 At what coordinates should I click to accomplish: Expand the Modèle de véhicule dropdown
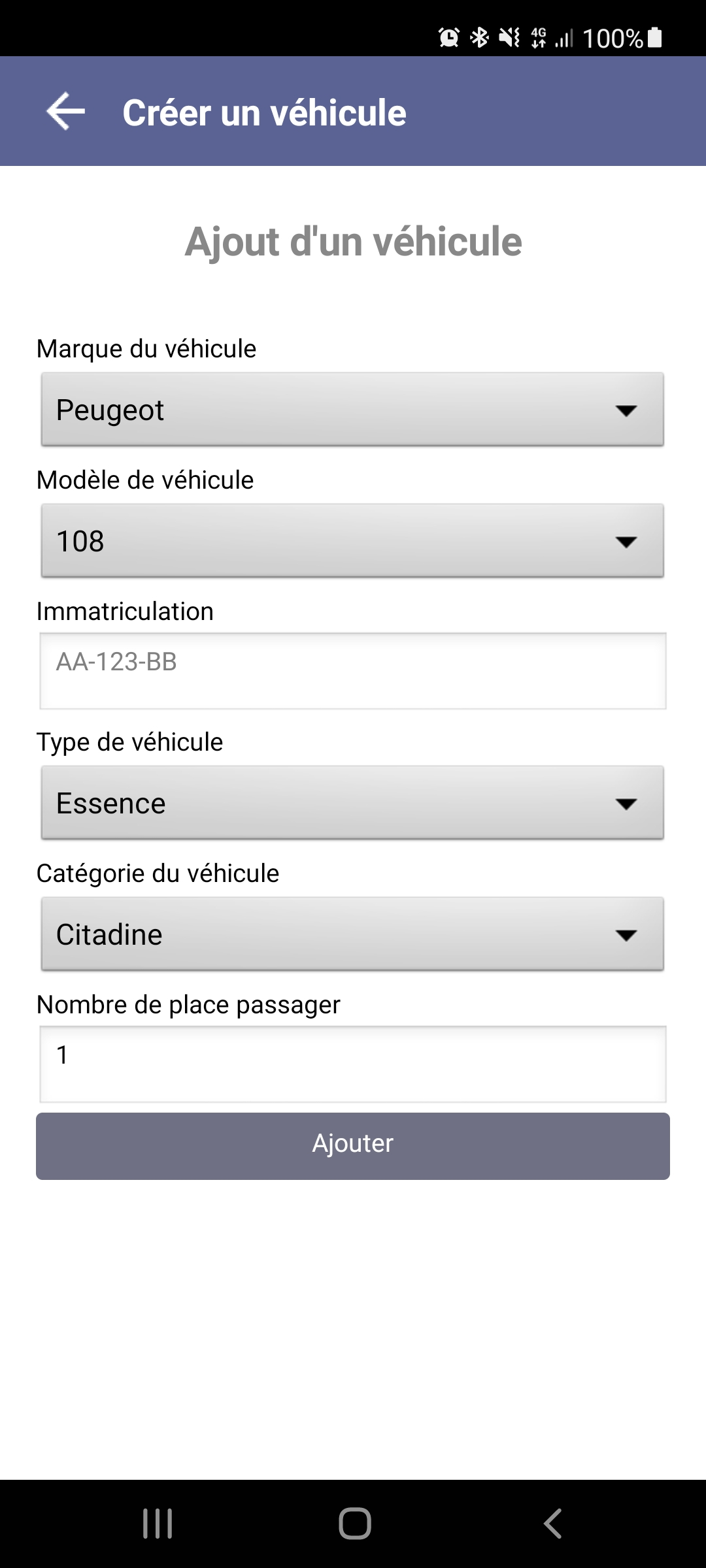[352, 541]
